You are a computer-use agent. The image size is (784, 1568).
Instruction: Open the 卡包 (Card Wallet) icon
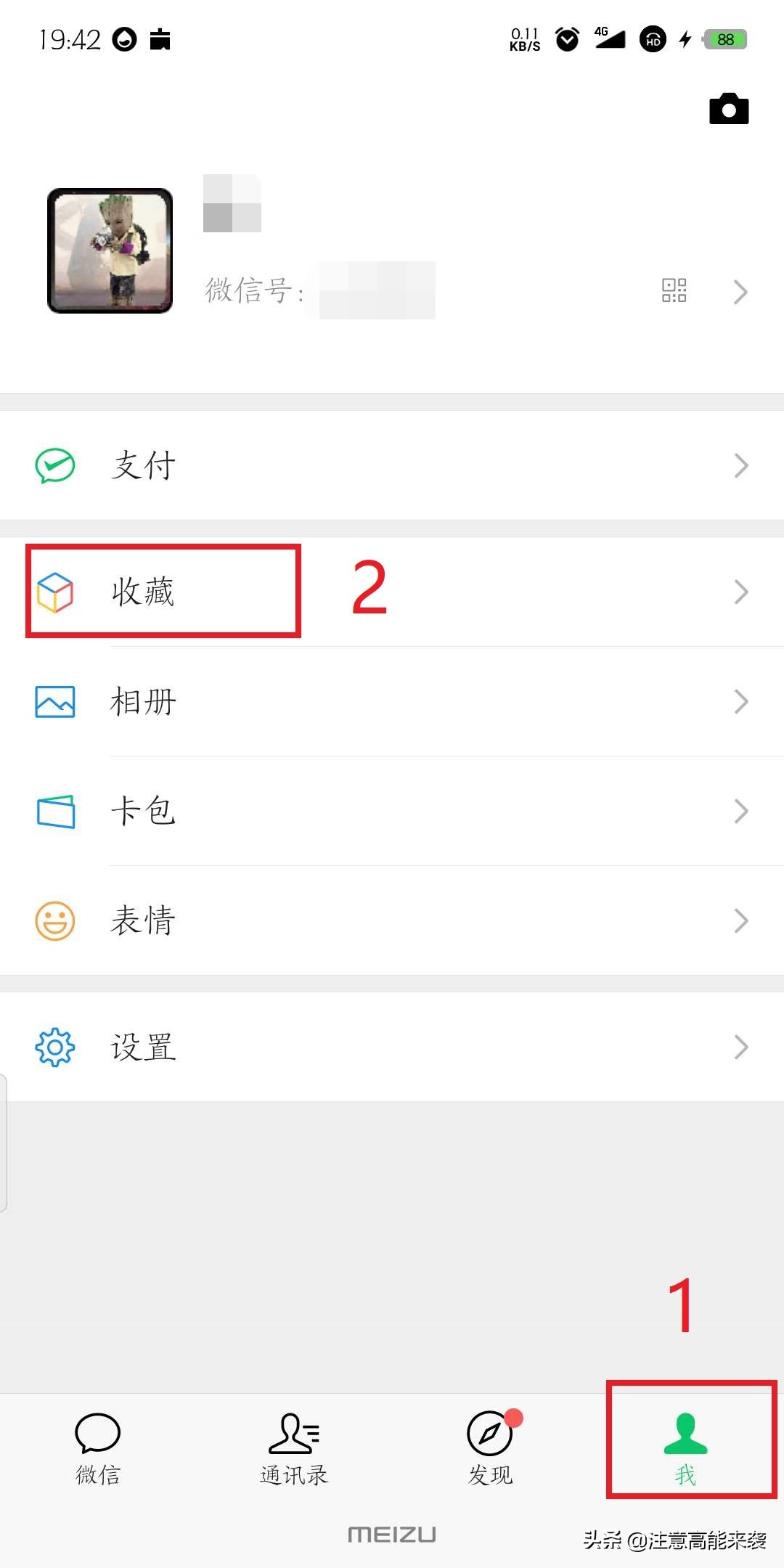point(57,811)
